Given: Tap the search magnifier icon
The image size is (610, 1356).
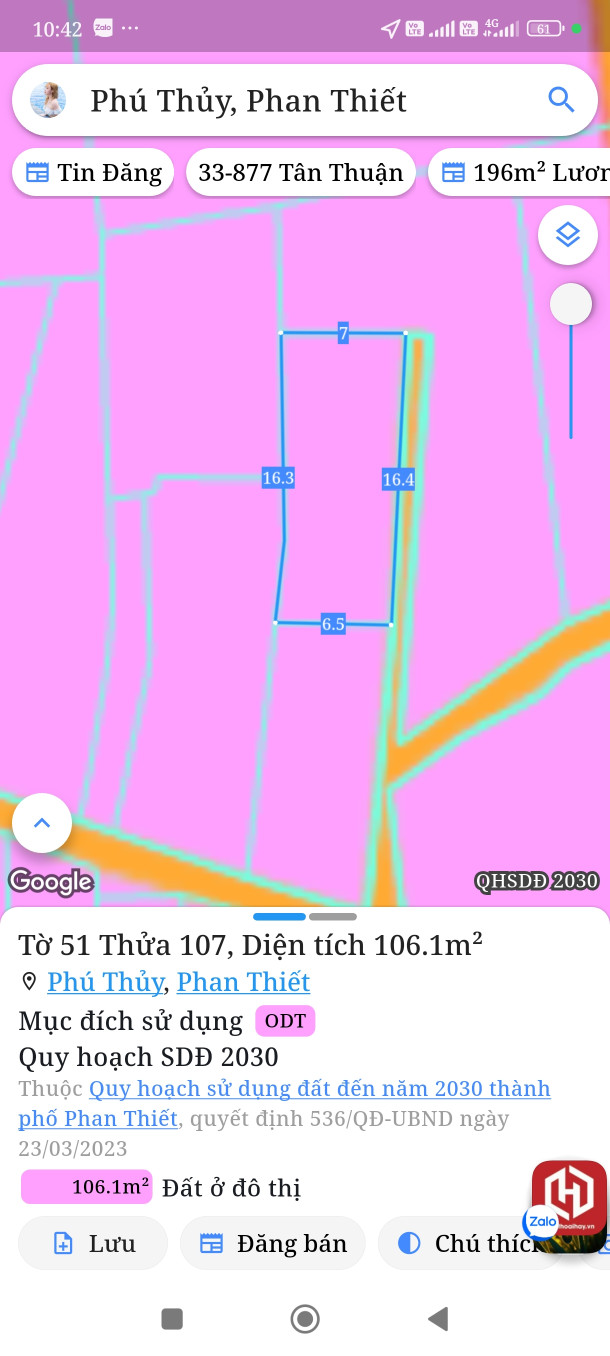Looking at the screenshot, I should tap(561, 100).
